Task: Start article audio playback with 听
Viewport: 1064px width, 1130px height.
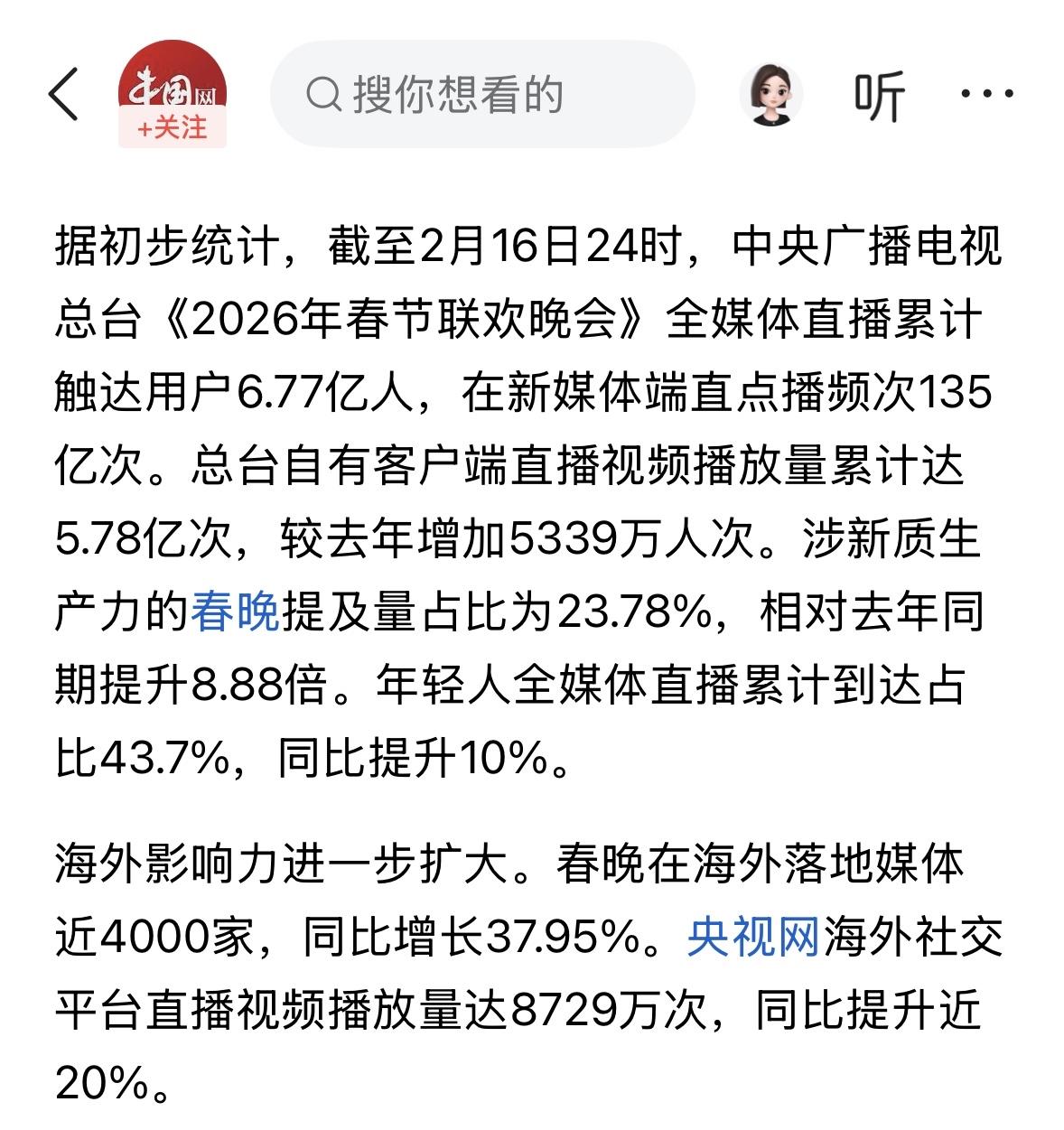Action: pyautogui.click(x=880, y=97)
